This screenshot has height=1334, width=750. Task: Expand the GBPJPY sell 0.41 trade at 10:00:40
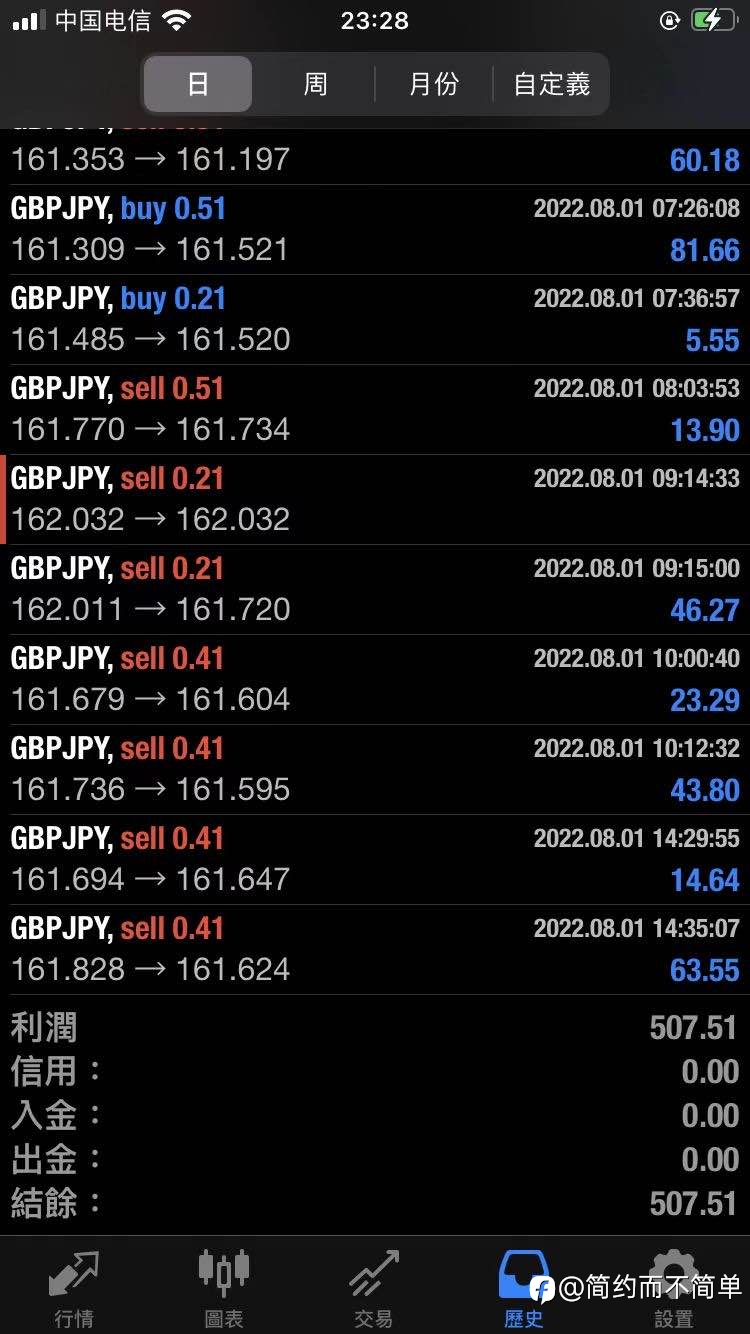375,680
